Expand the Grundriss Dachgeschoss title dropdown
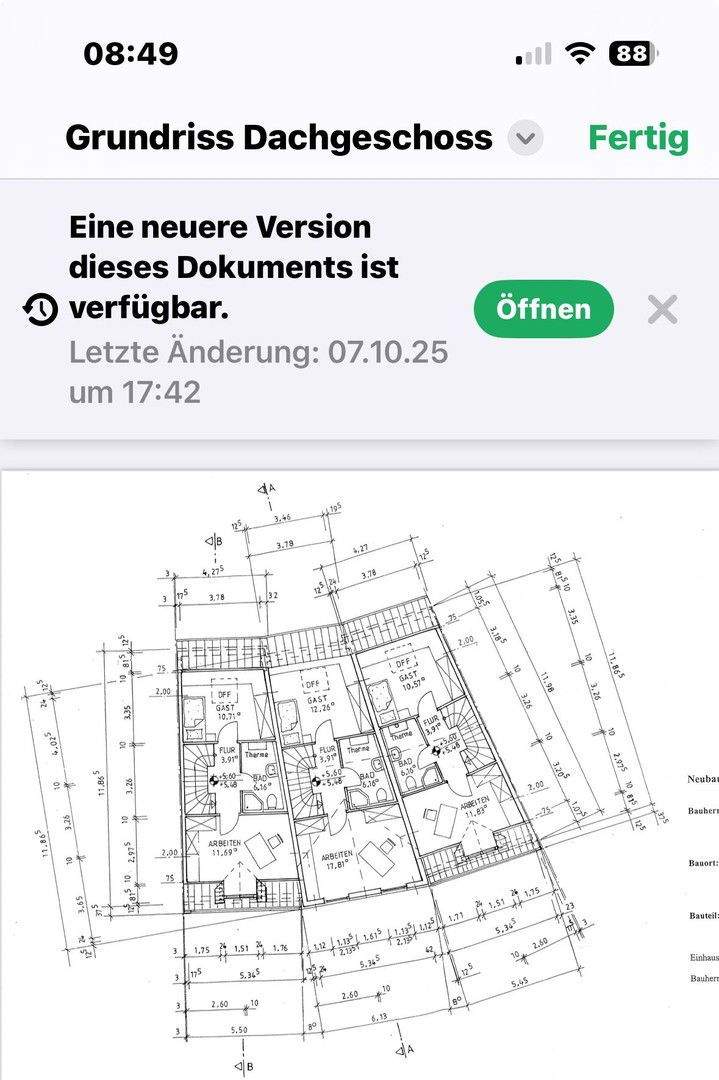The height and width of the screenshot is (1080, 719). (525, 138)
